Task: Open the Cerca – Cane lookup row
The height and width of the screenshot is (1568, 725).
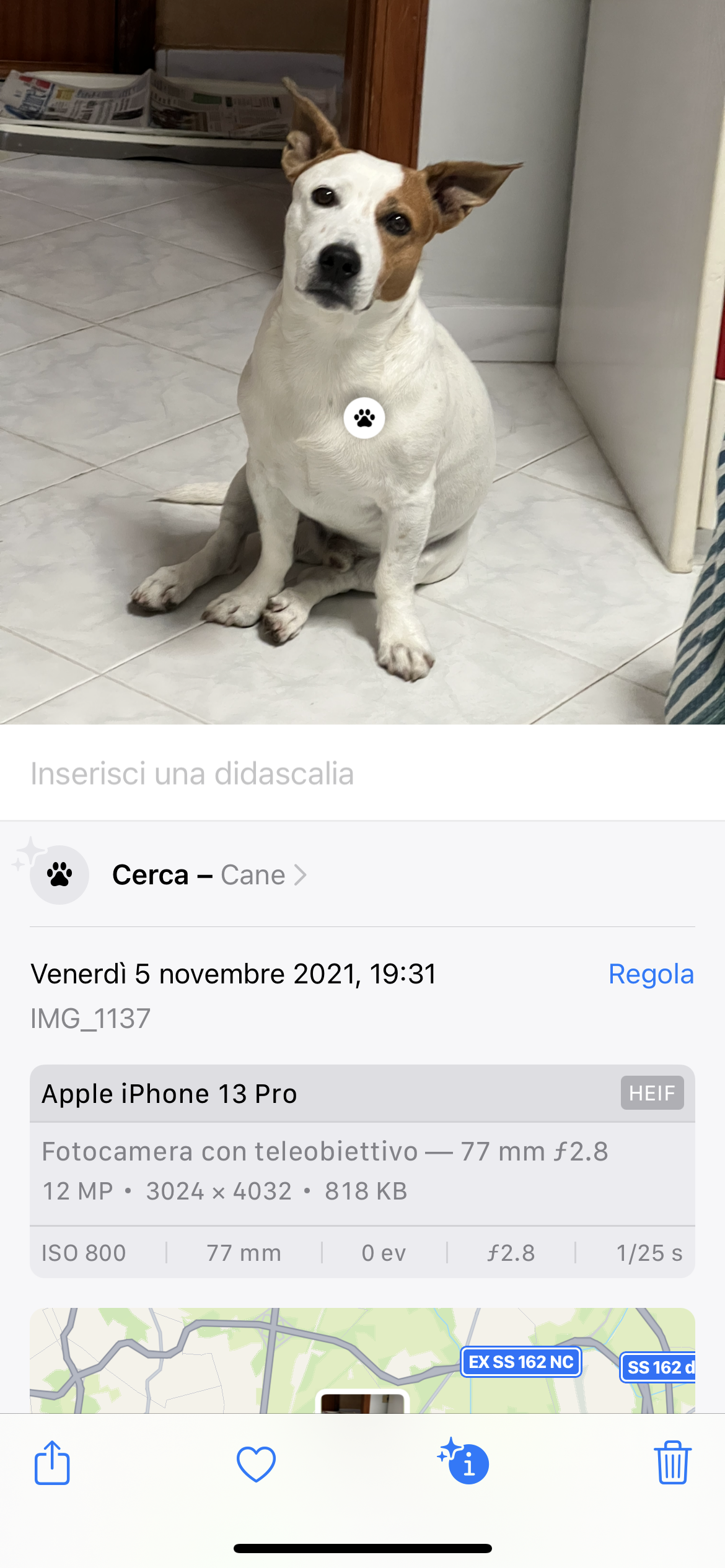Action: [362, 875]
